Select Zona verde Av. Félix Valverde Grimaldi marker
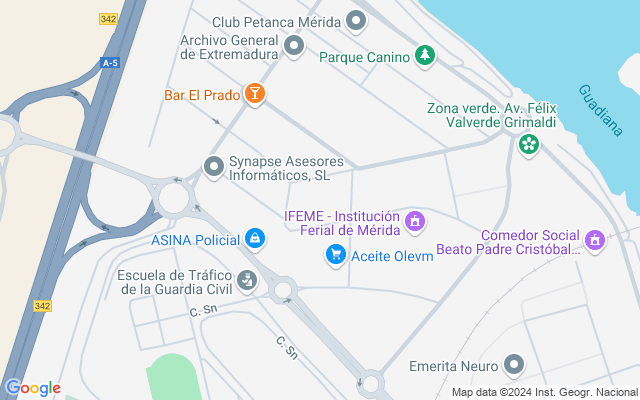Image resolution: width=640 pixels, height=400 pixels. coord(529,145)
